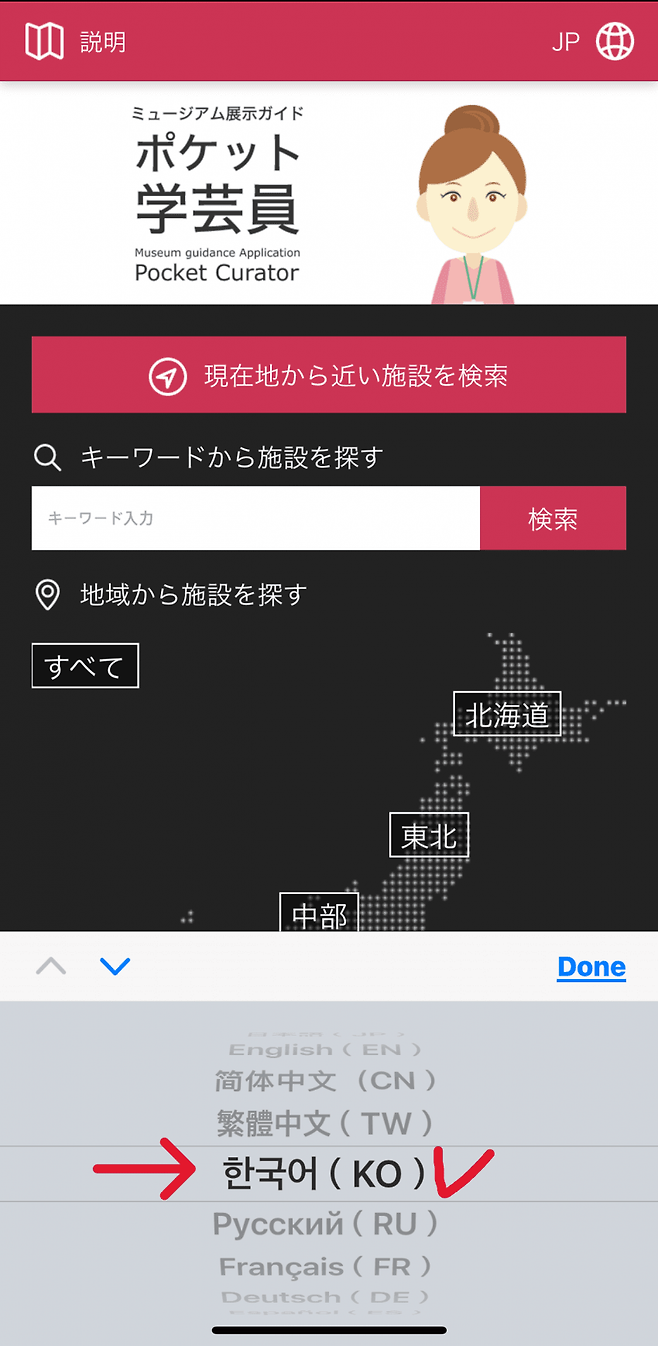This screenshot has width=658, height=1346.
Task: Focus the キーワード入力 keyword field
Action: pyautogui.click(x=256, y=518)
